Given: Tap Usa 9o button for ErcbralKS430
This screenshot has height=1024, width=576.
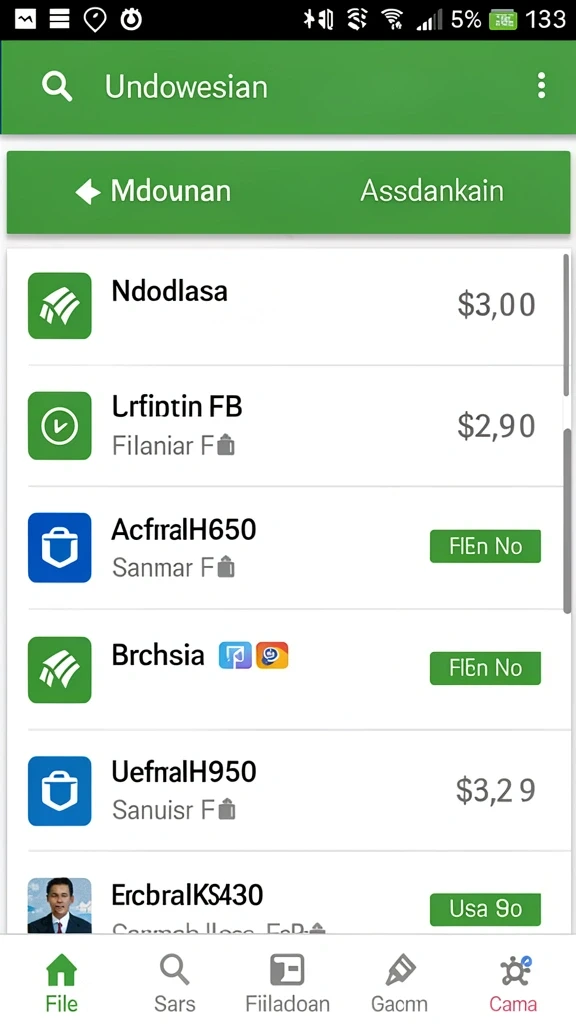Looking at the screenshot, I should tap(485, 909).
